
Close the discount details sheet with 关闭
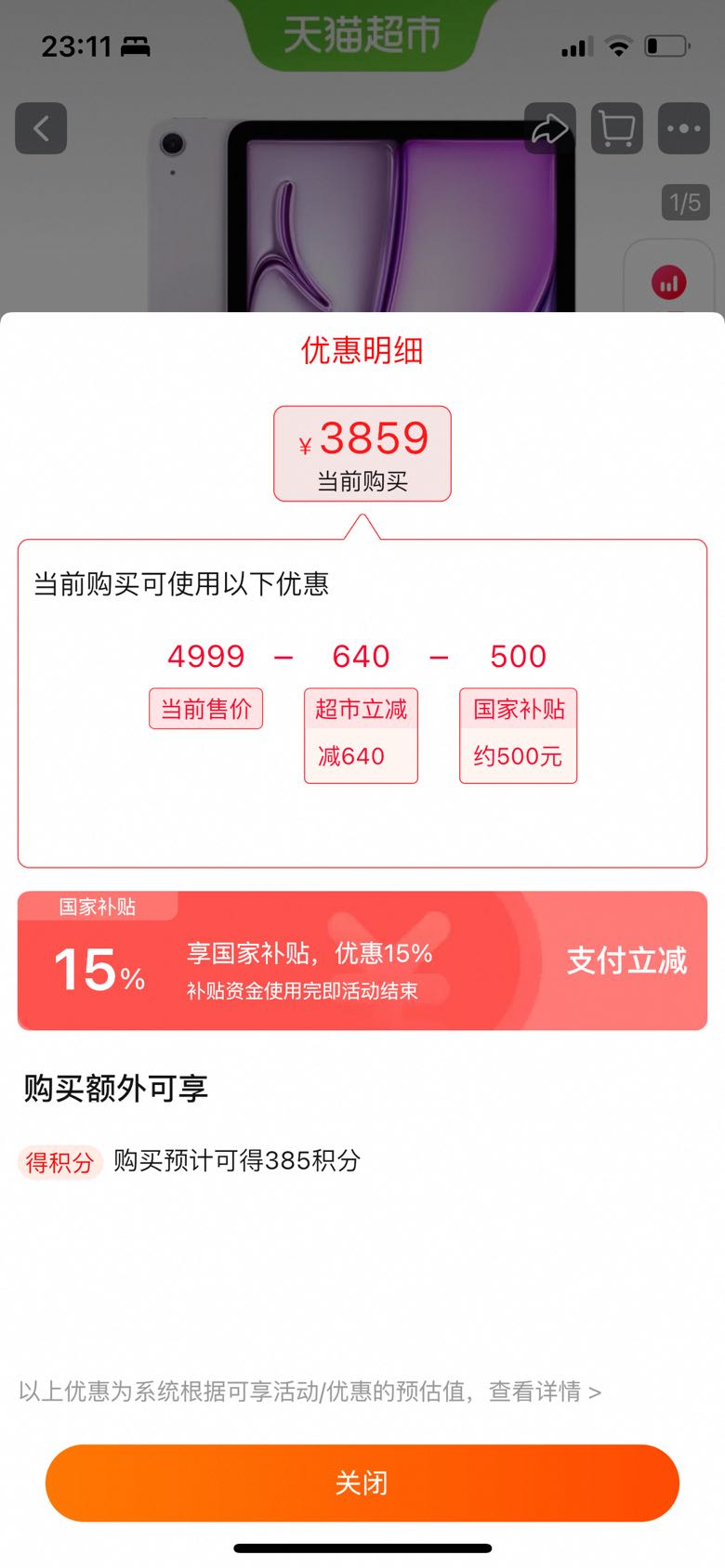362,1483
